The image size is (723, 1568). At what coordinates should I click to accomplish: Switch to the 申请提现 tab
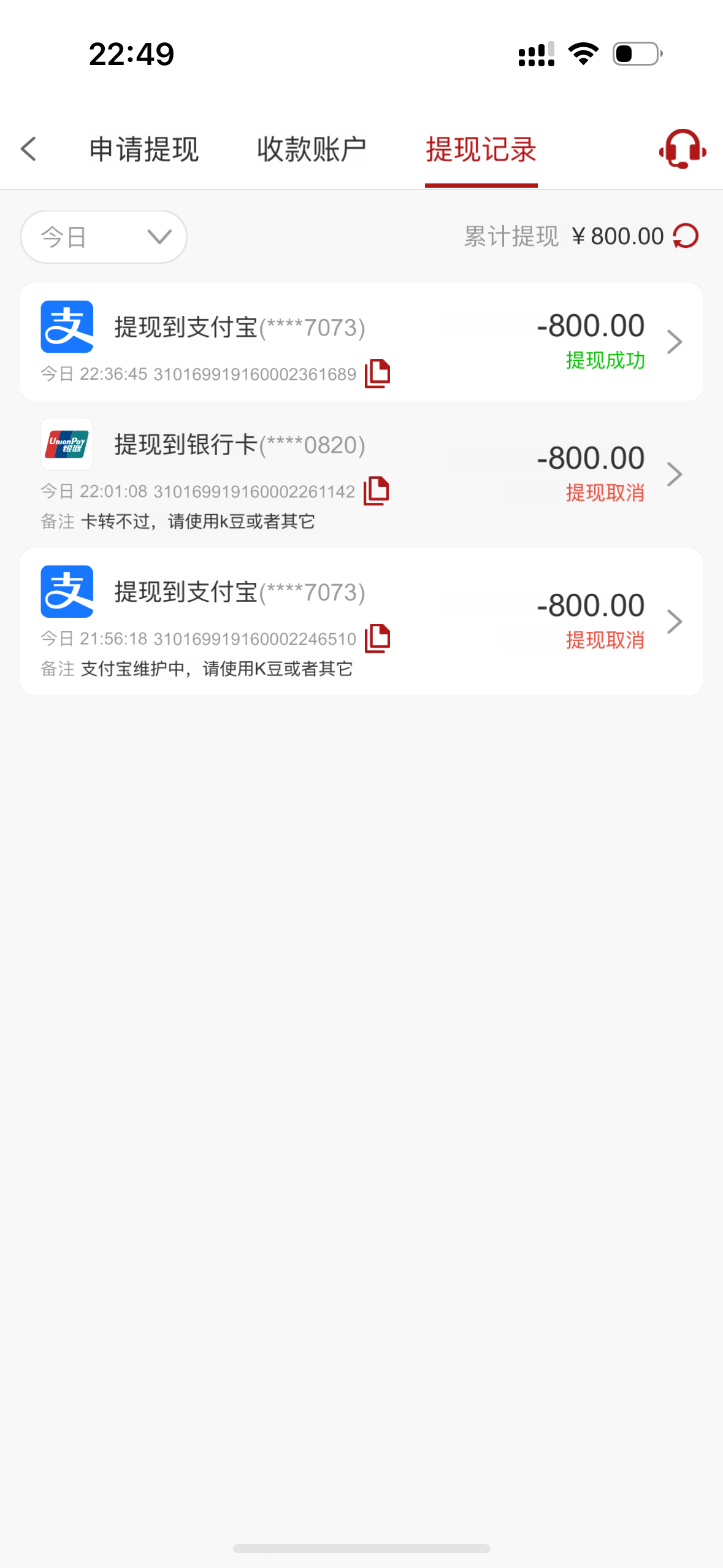pos(144,150)
